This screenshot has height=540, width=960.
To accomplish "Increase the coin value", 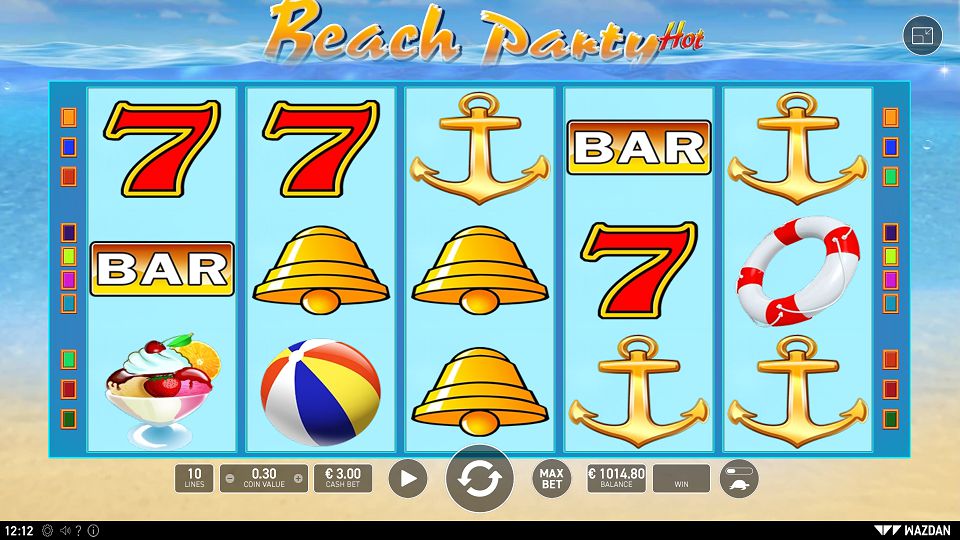I will pos(297,479).
